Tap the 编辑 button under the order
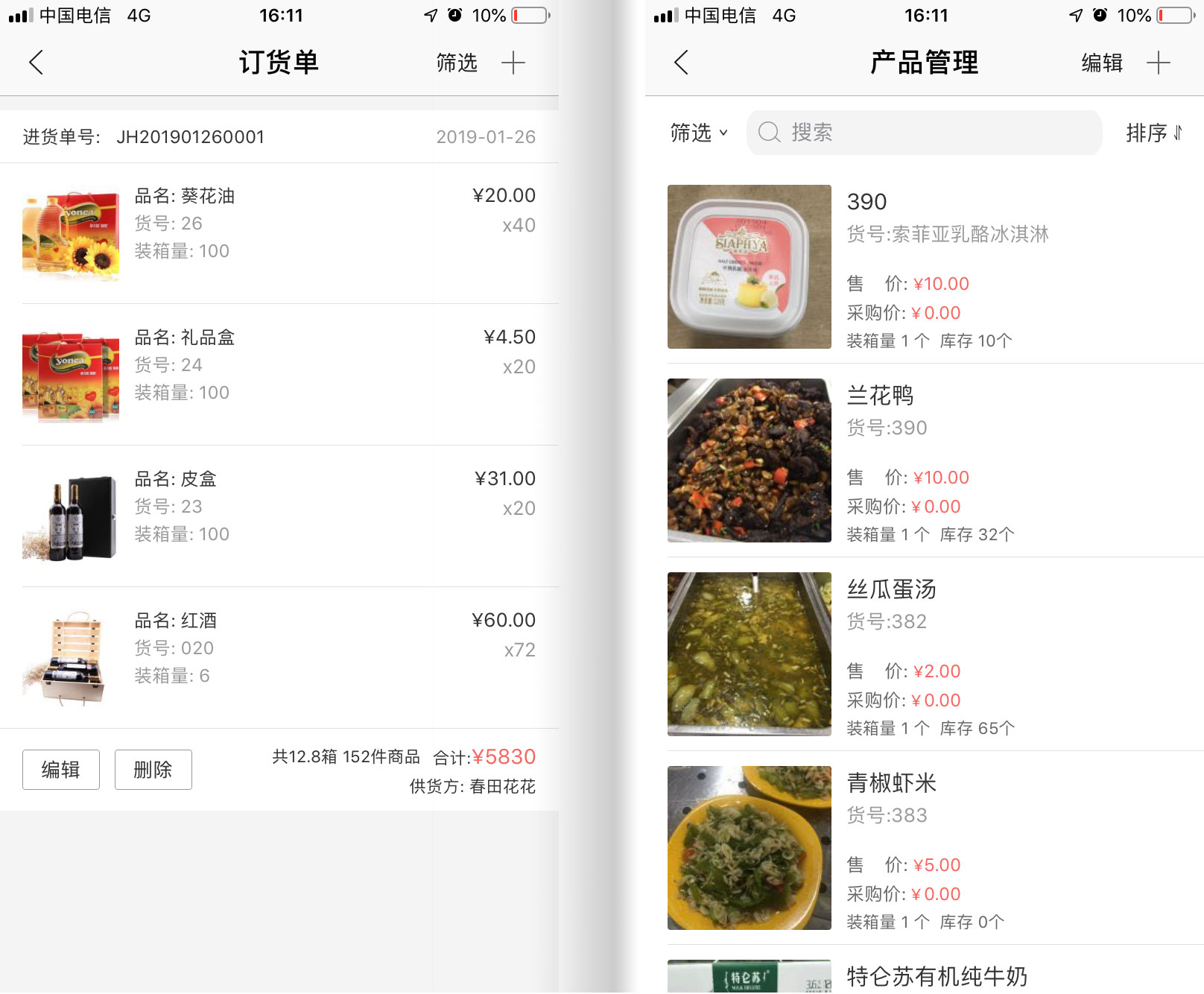This screenshot has height=994, width=1204. point(60,769)
